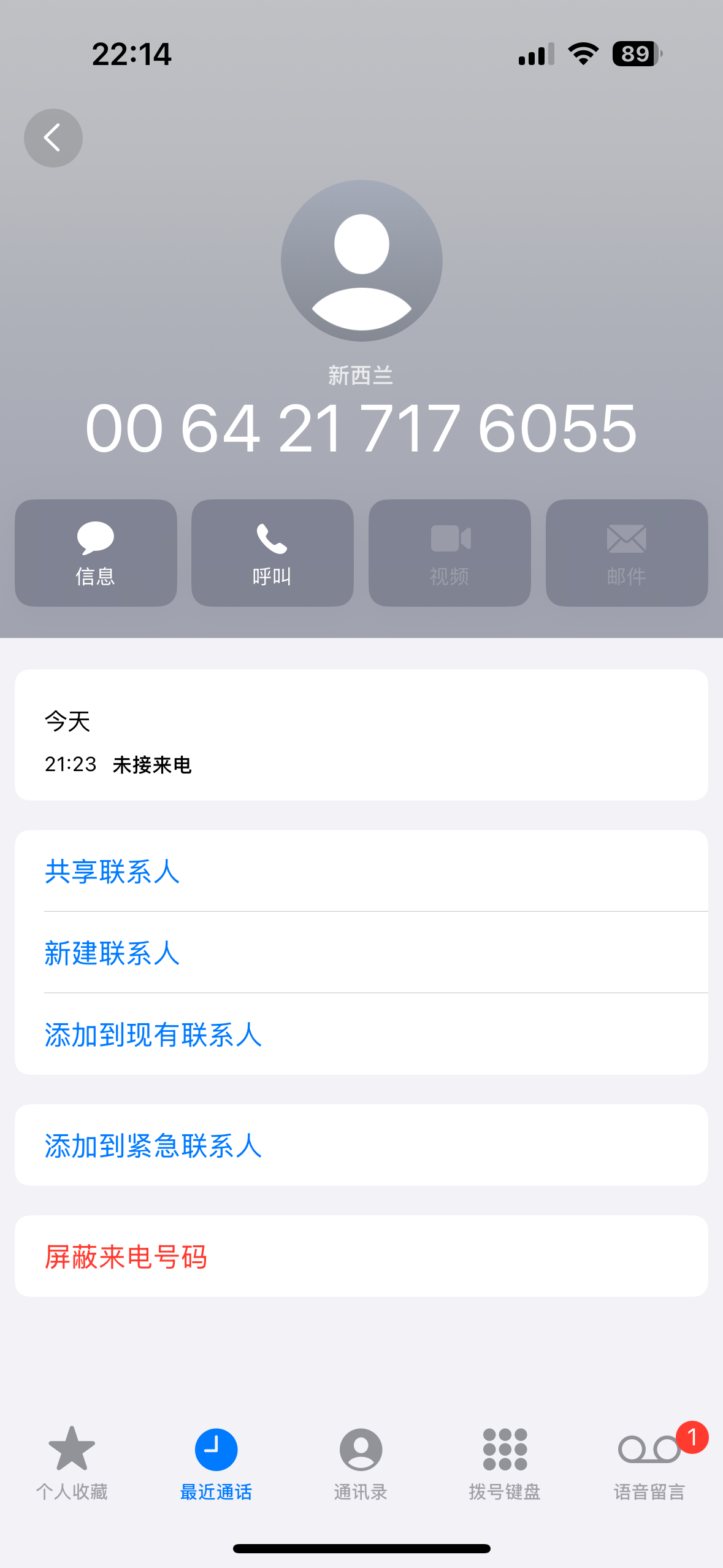Send a message via 信息 button
Image resolution: width=723 pixels, height=1568 pixels.
[96, 553]
